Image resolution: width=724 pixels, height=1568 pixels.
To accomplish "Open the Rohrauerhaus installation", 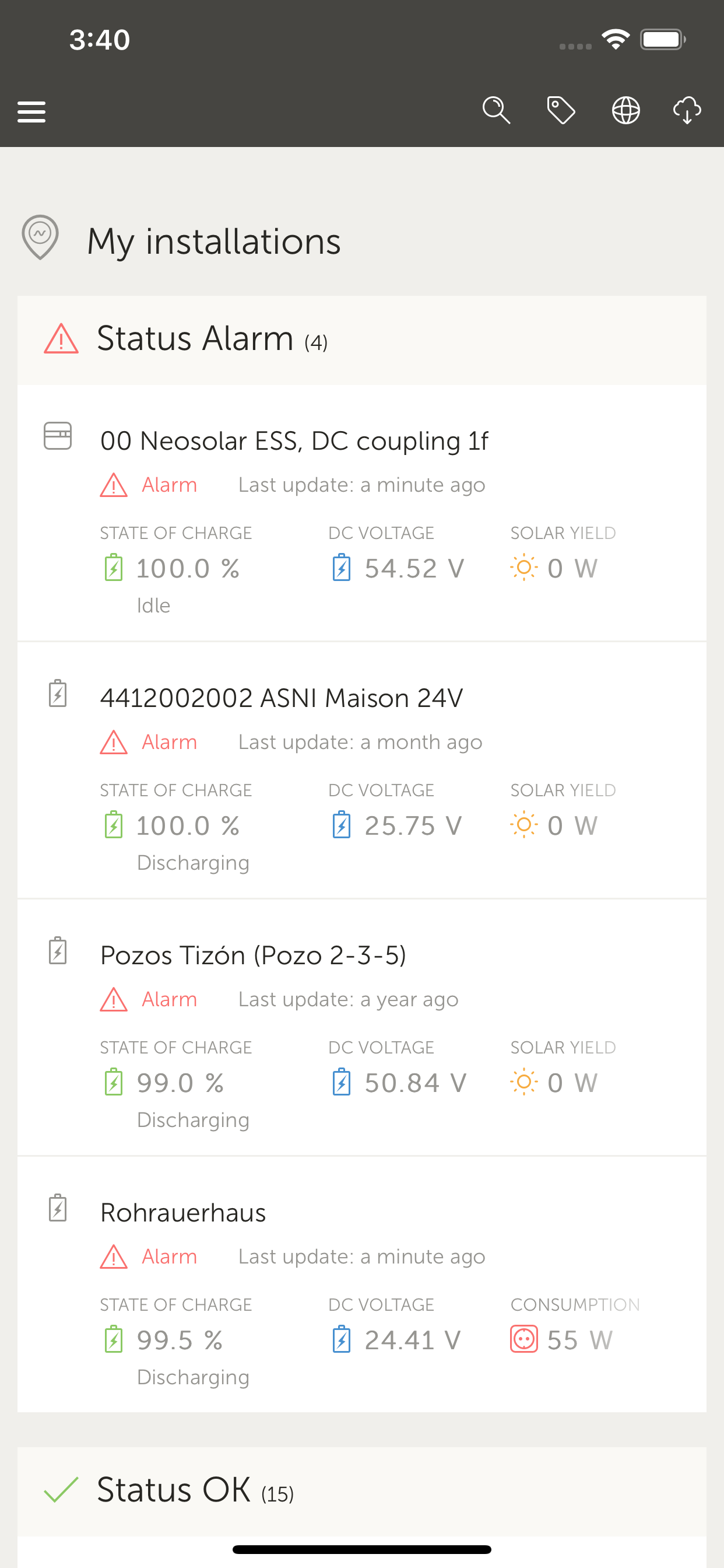I will pos(183,1212).
